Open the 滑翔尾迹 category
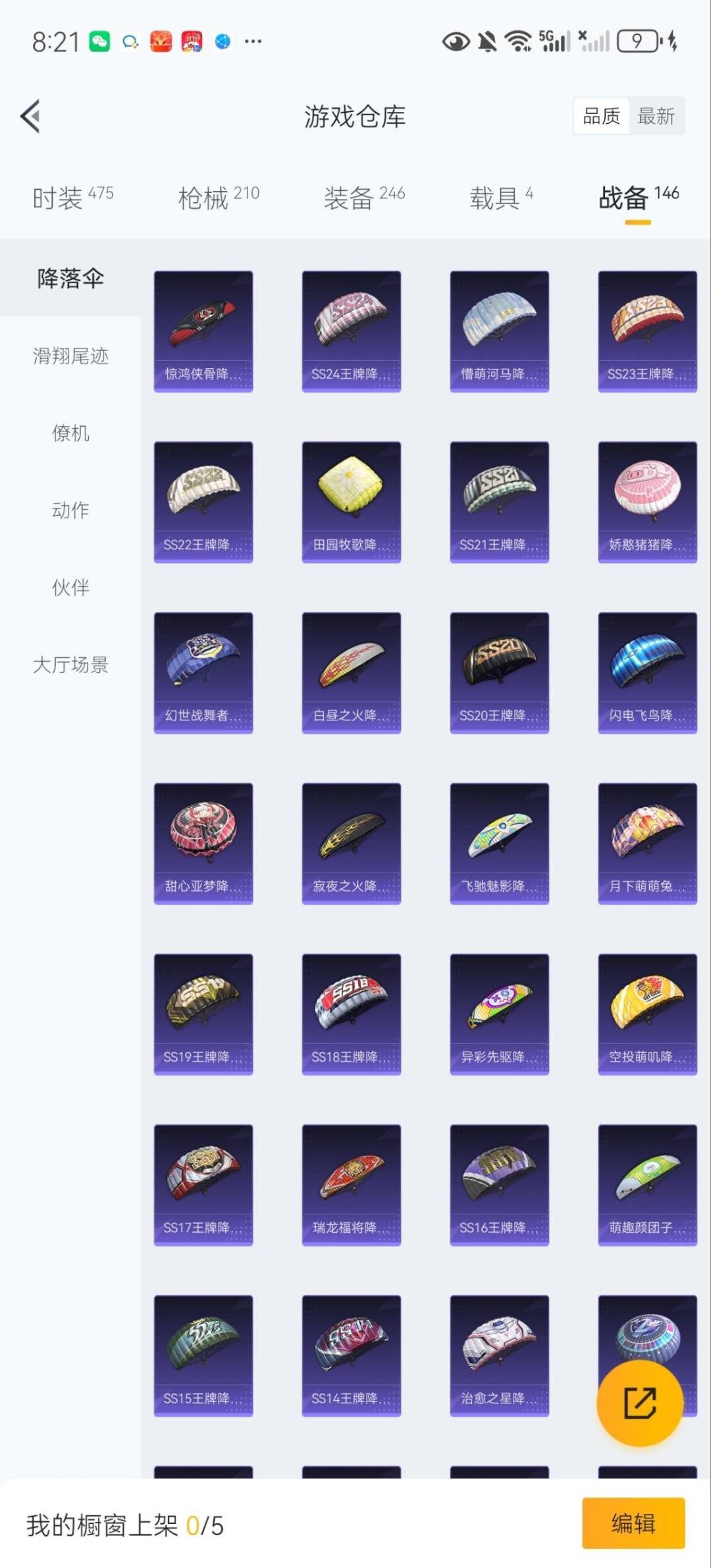This screenshot has height=1568, width=711. (70, 356)
